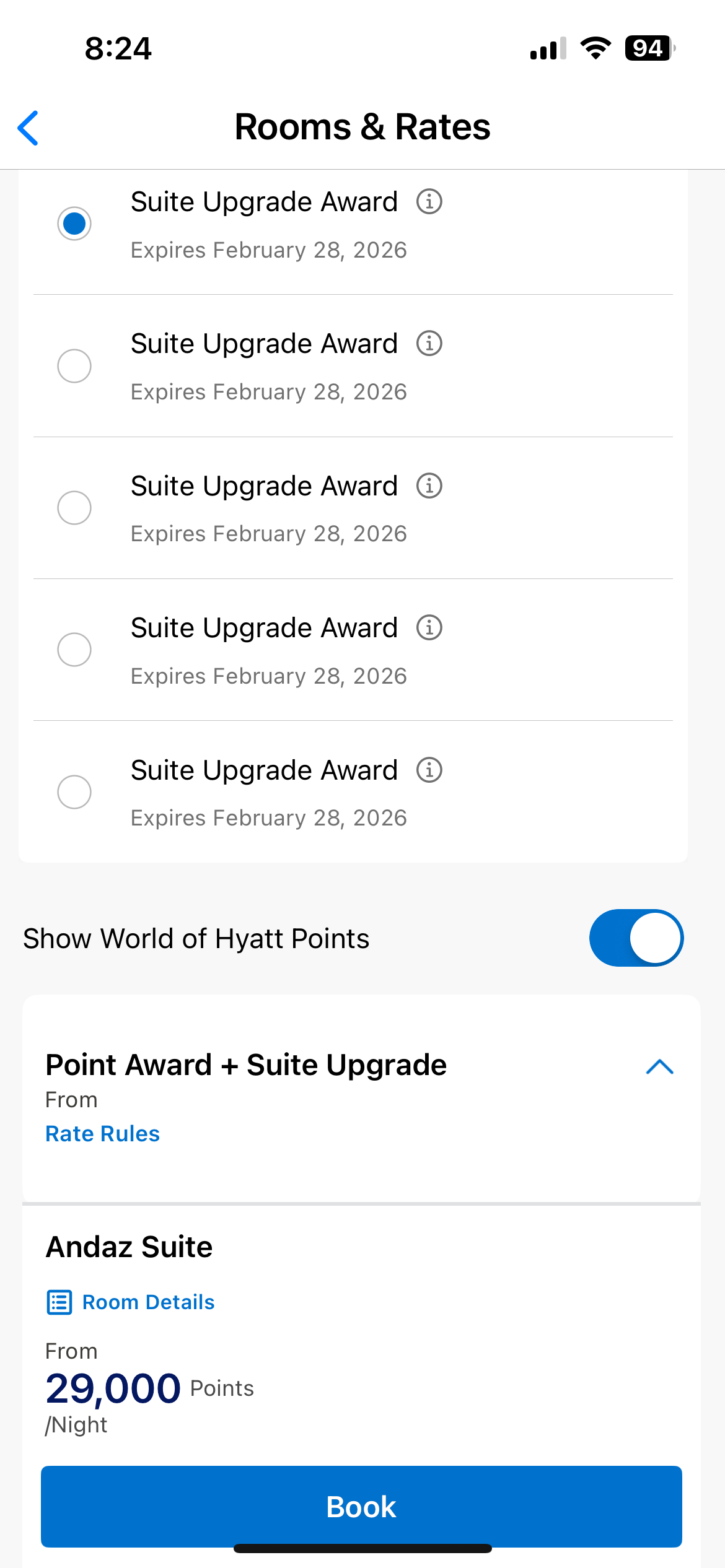Go back from Rooms & Rates
Image resolution: width=725 pixels, height=1568 pixels.
point(29,128)
